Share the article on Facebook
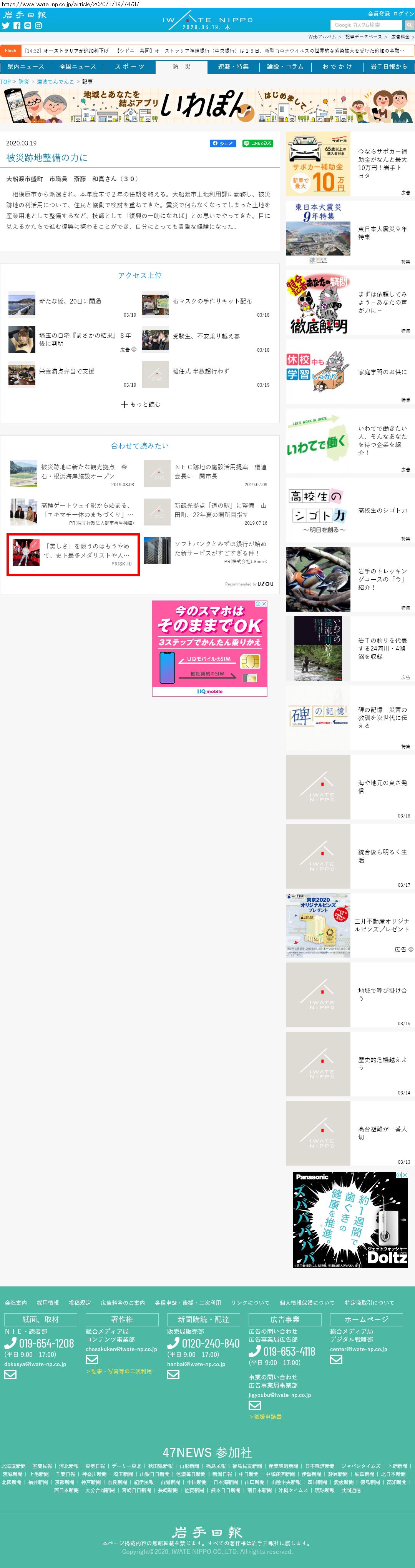The height and width of the screenshot is (1568, 415). (222, 143)
